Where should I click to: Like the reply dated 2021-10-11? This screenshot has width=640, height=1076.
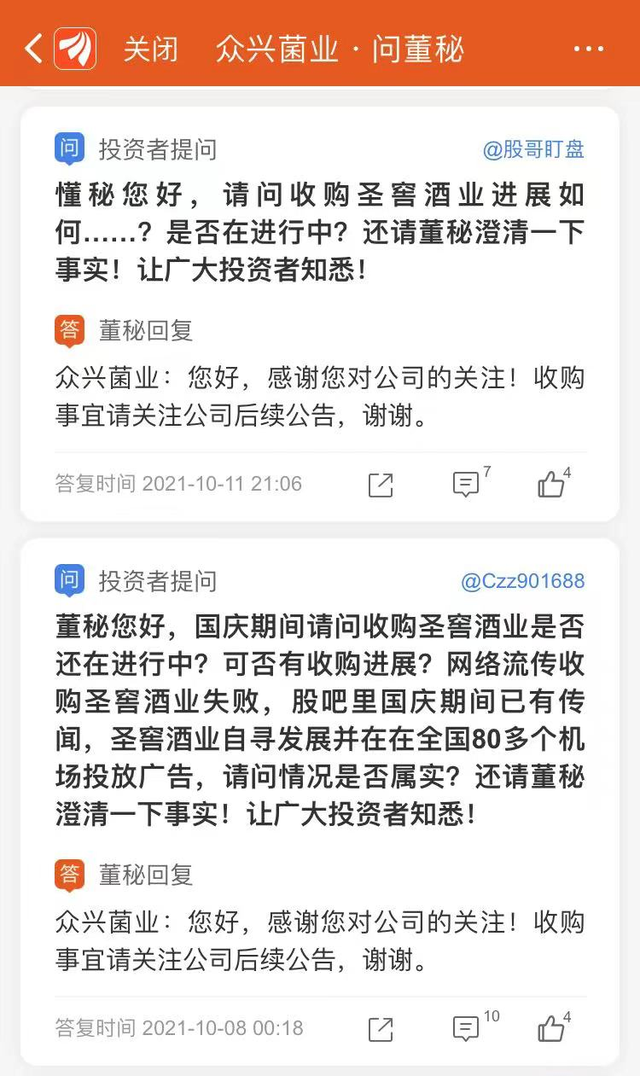(551, 485)
